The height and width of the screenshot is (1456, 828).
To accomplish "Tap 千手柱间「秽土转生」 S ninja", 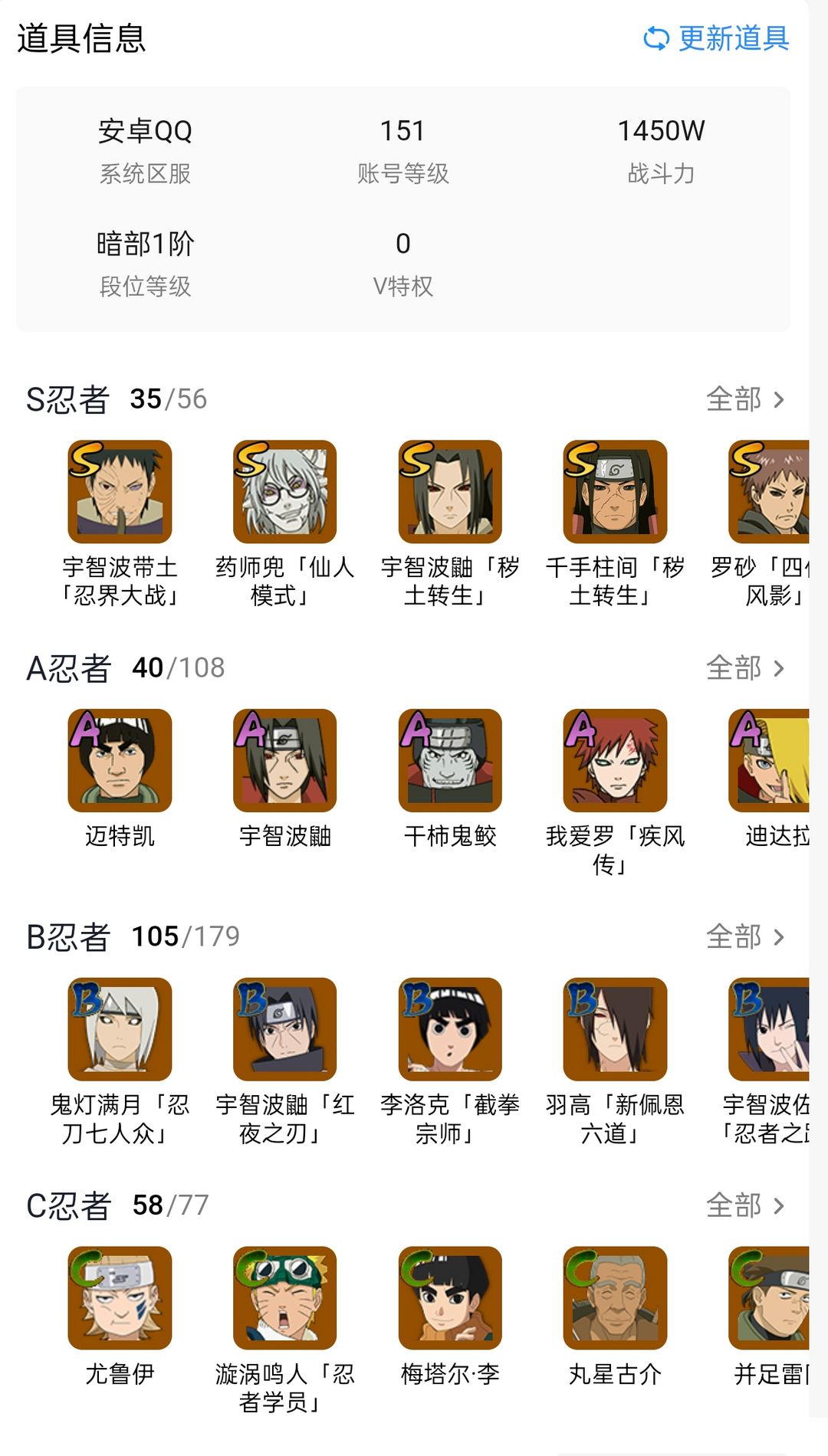I will click(615, 492).
